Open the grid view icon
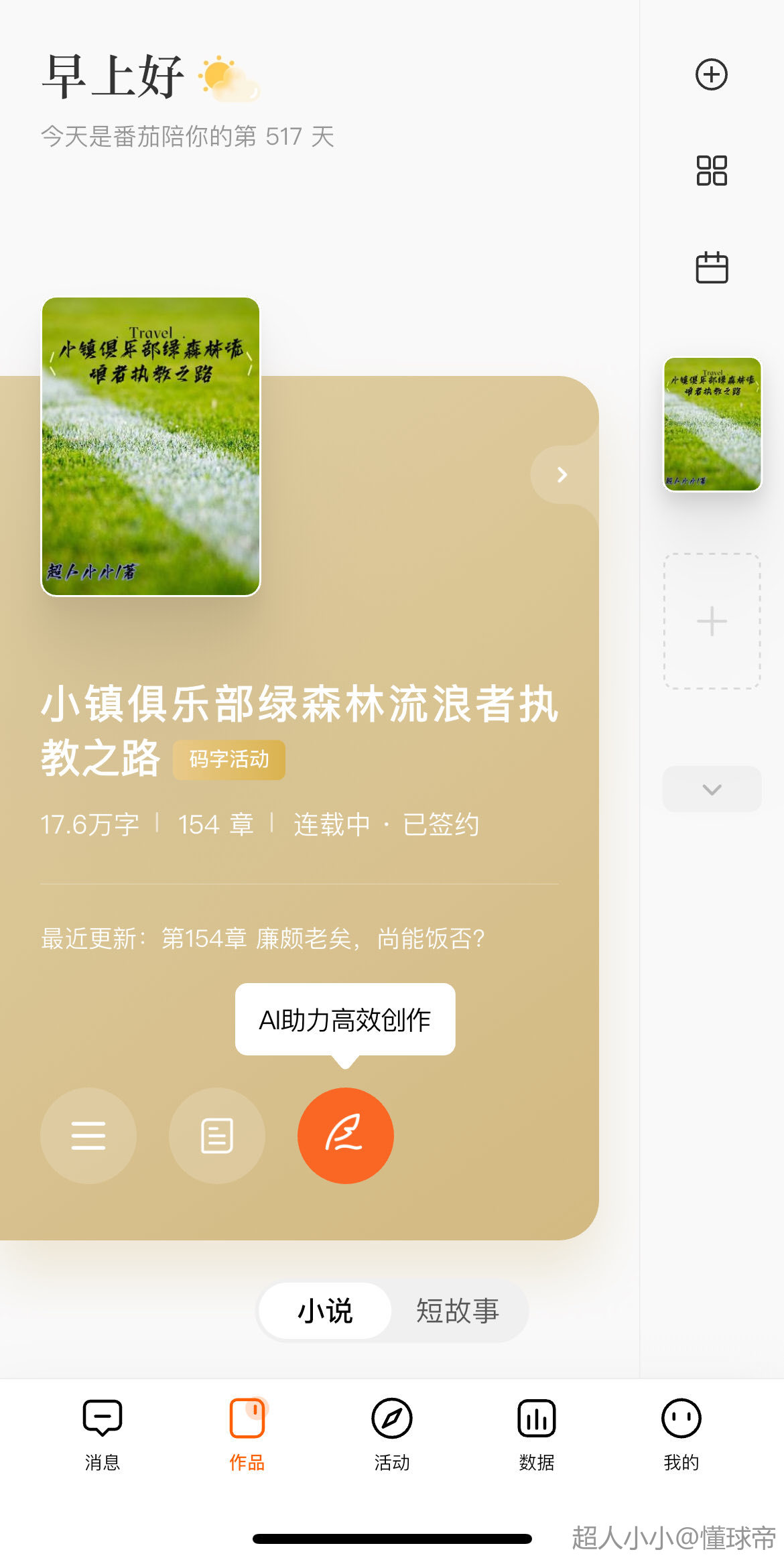Viewport: 784px width, 1560px height. [x=711, y=170]
